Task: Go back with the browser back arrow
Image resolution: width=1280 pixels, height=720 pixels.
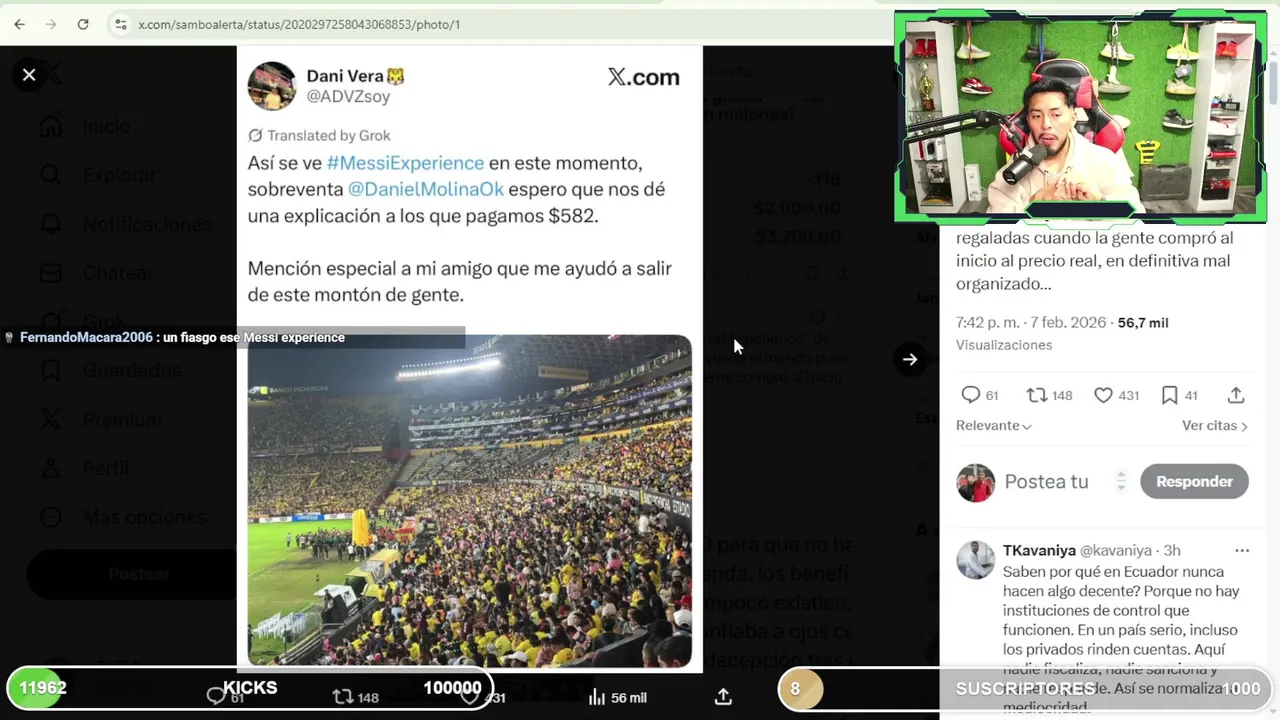Action: [20, 24]
